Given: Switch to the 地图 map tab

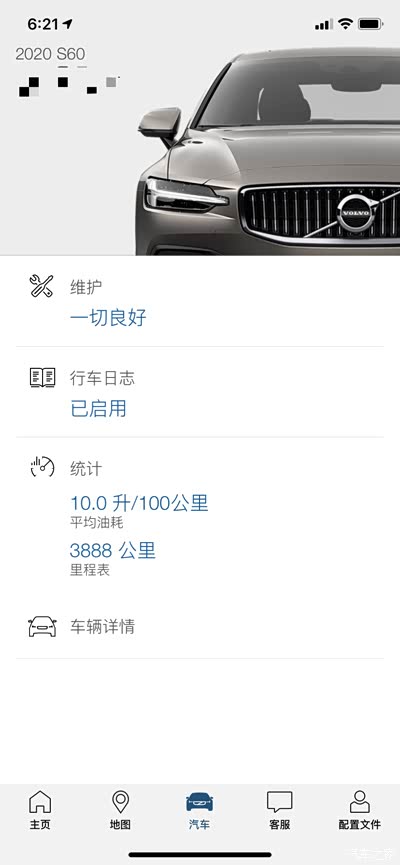Looking at the screenshot, I should coord(120,810).
